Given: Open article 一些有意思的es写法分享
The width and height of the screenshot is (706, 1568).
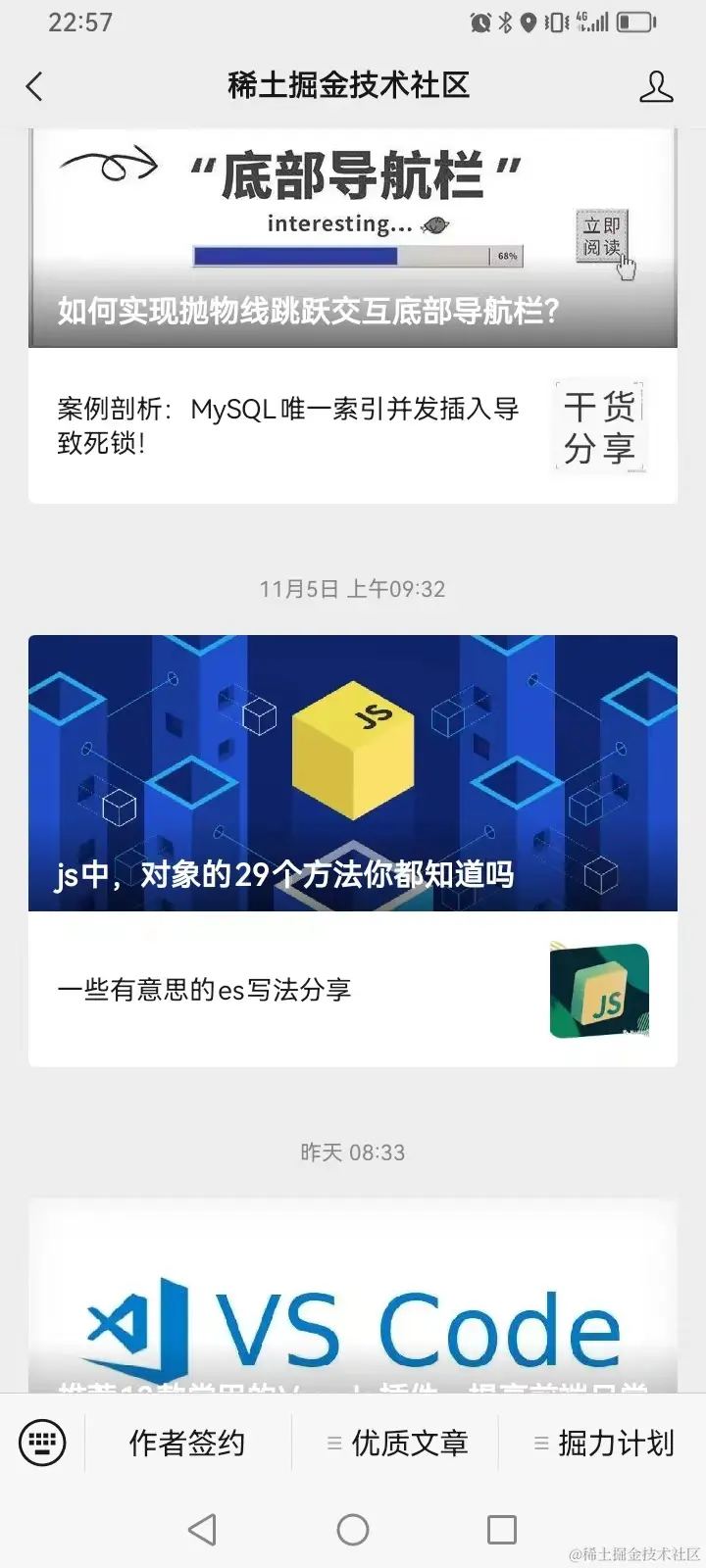Looking at the screenshot, I should coord(352,990).
